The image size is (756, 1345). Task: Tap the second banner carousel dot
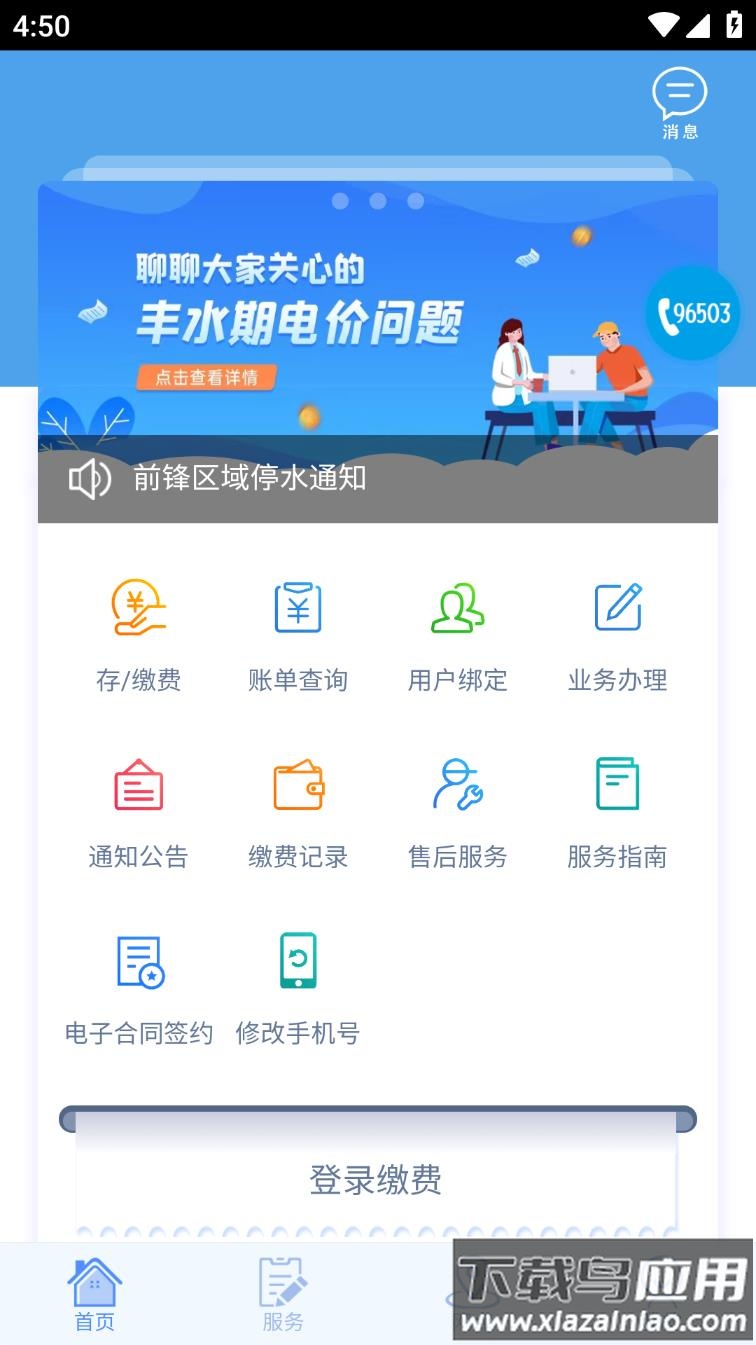point(378,201)
